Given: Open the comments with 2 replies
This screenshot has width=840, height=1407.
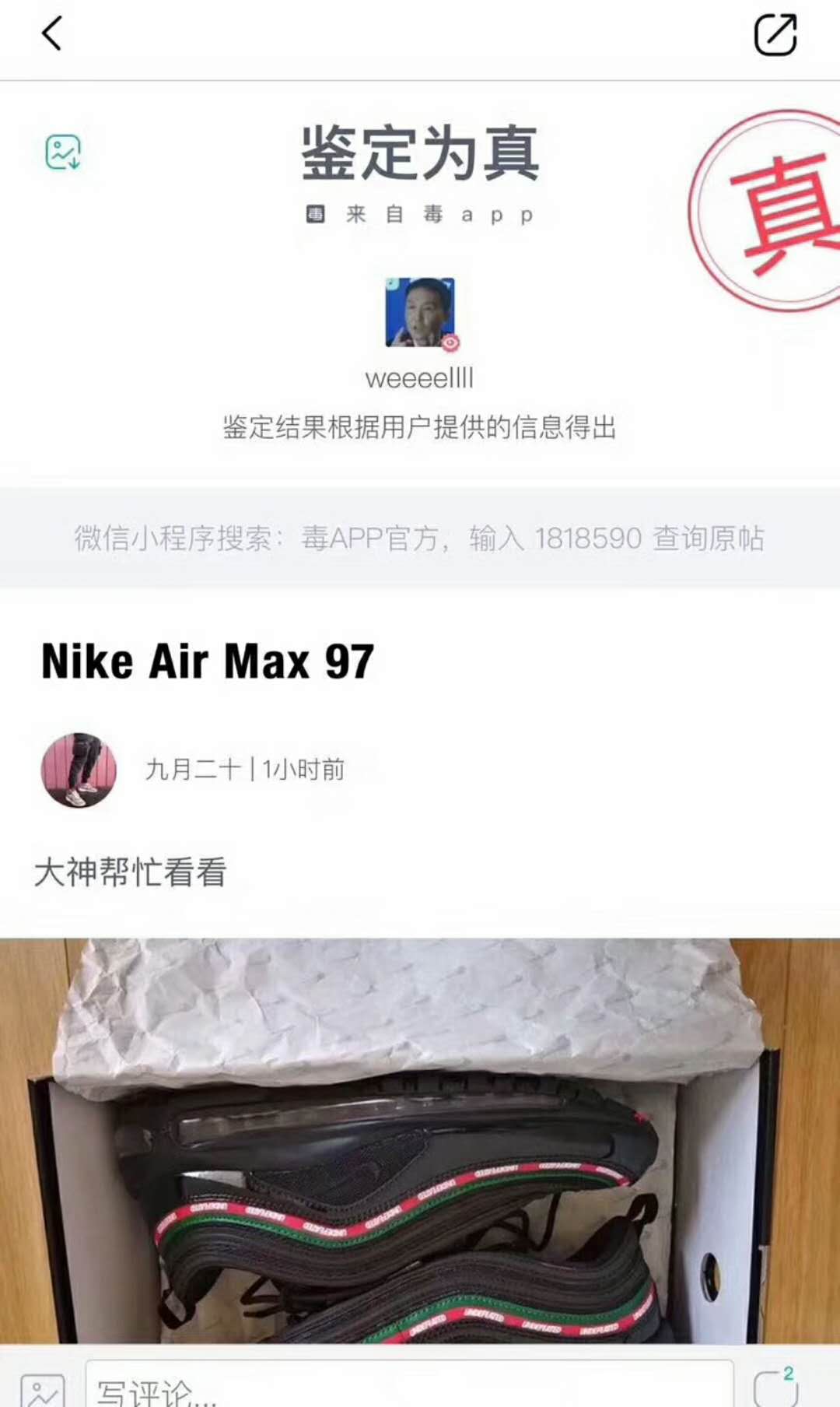Looking at the screenshot, I should click(775, 1387).
